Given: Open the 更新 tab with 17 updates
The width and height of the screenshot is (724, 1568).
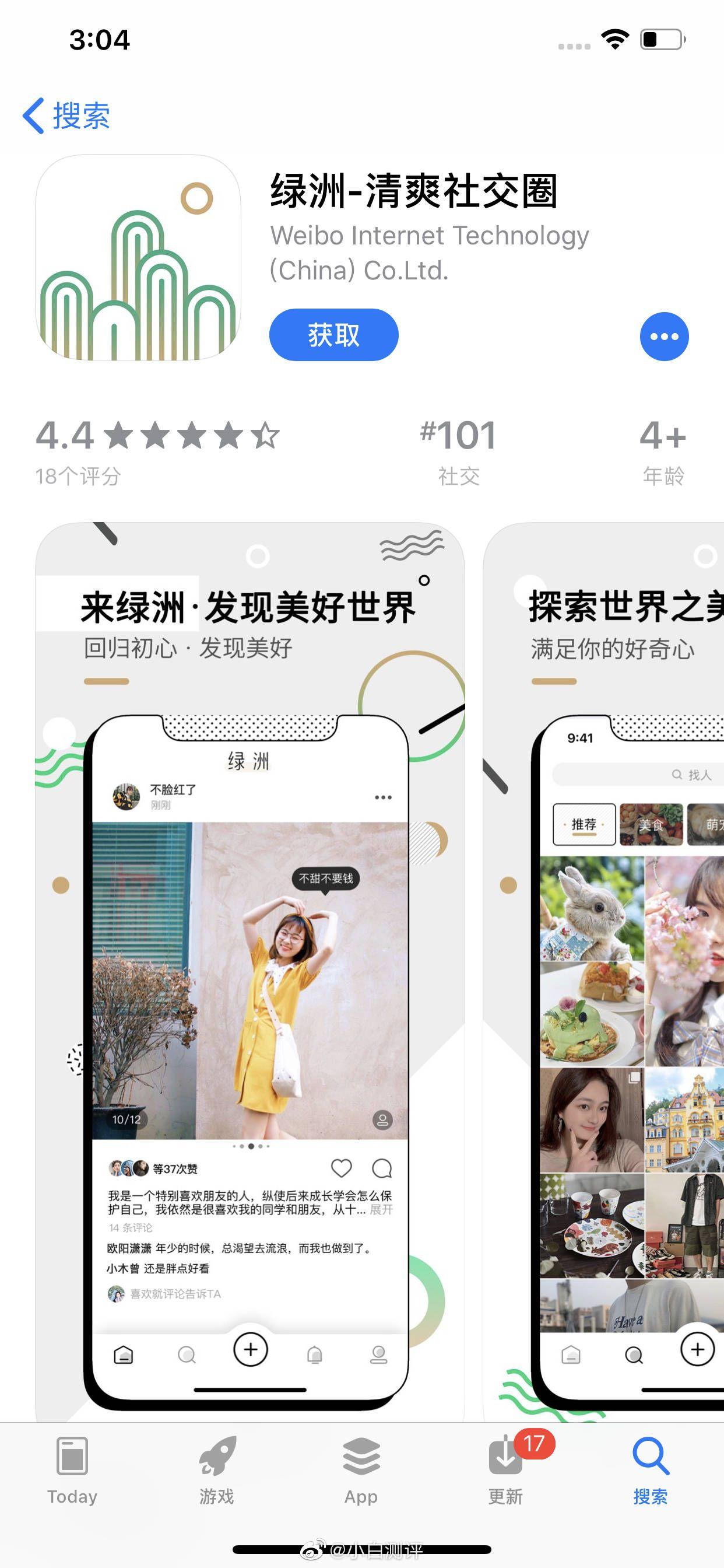Looking at the screenshot, I should 506,1469.
